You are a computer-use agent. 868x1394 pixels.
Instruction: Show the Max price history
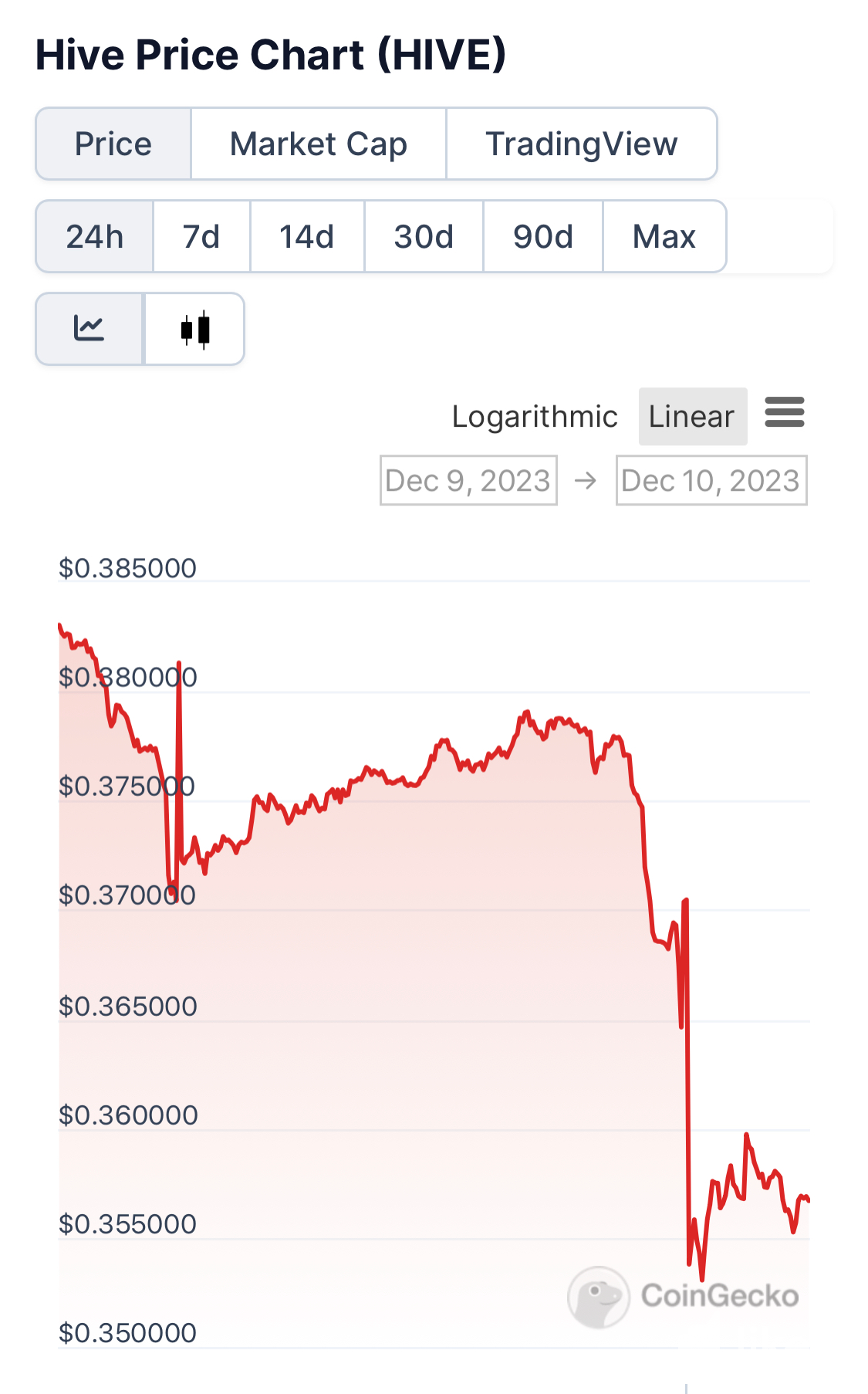pos(664,237)
